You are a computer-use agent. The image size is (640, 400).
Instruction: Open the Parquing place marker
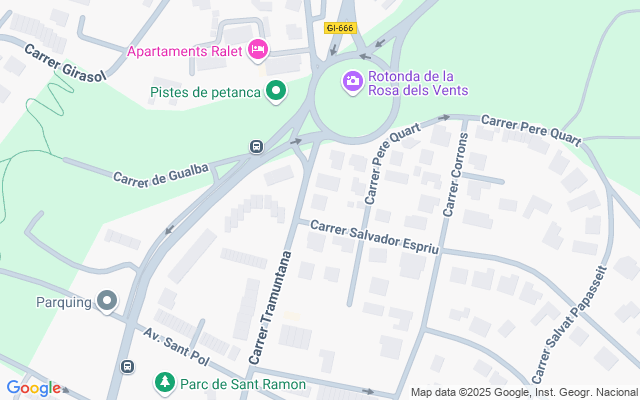pos(107,301)
